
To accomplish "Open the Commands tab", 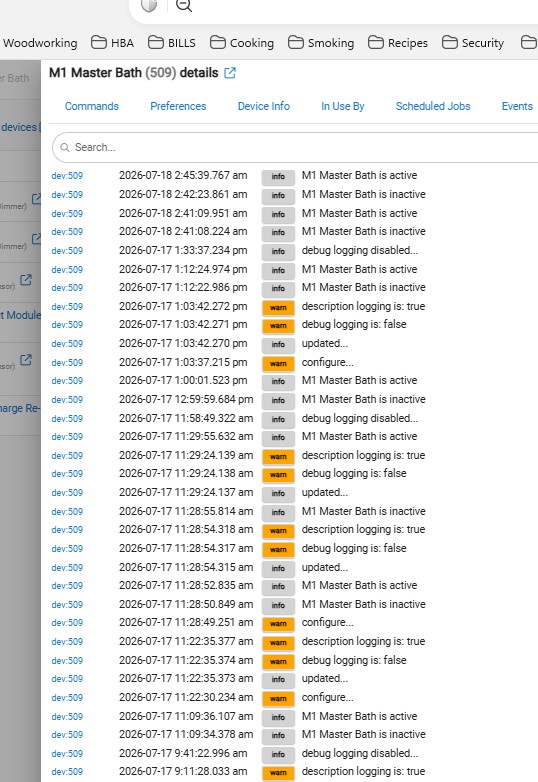I will 92,106.
